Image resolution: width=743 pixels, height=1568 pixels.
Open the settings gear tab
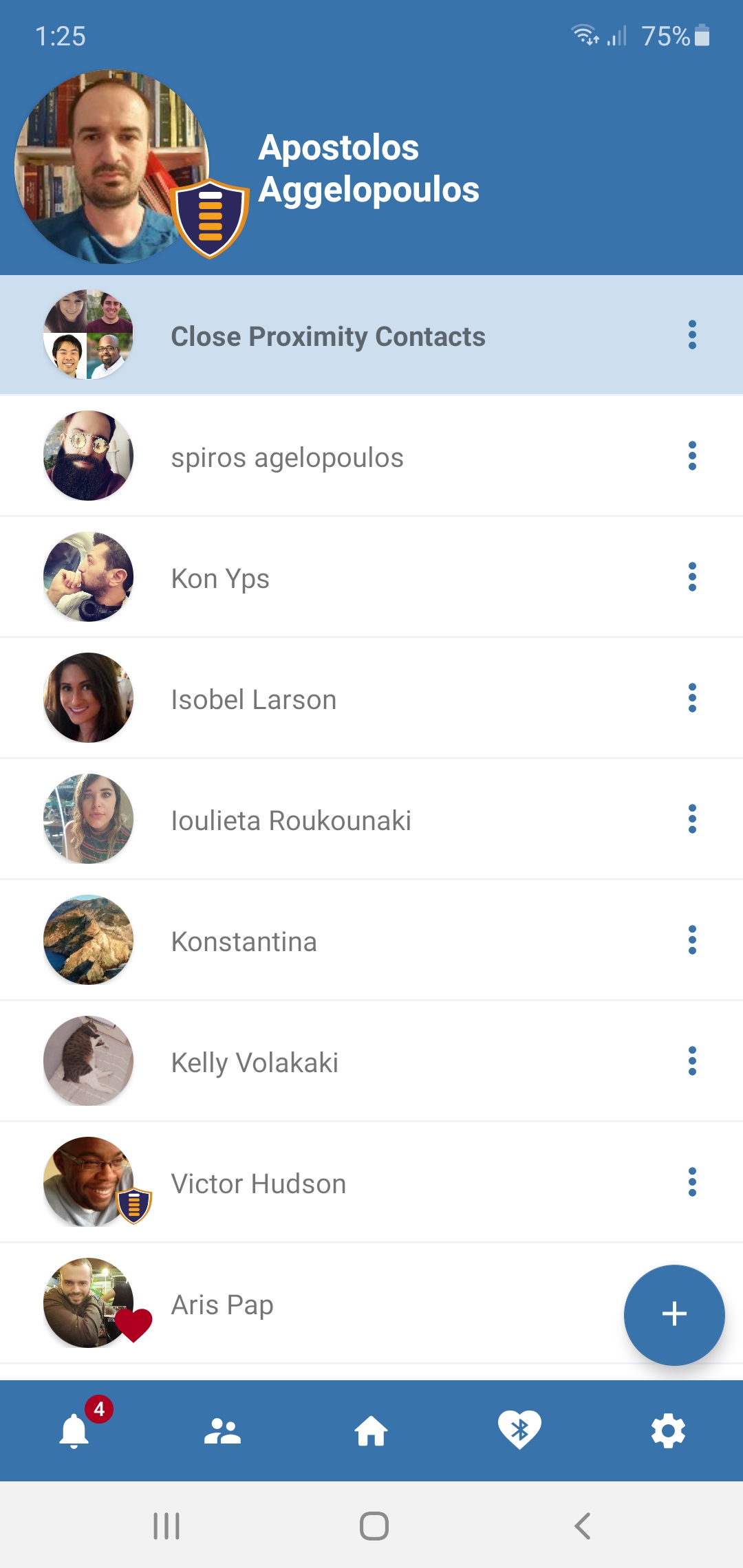coord(668,1432)
